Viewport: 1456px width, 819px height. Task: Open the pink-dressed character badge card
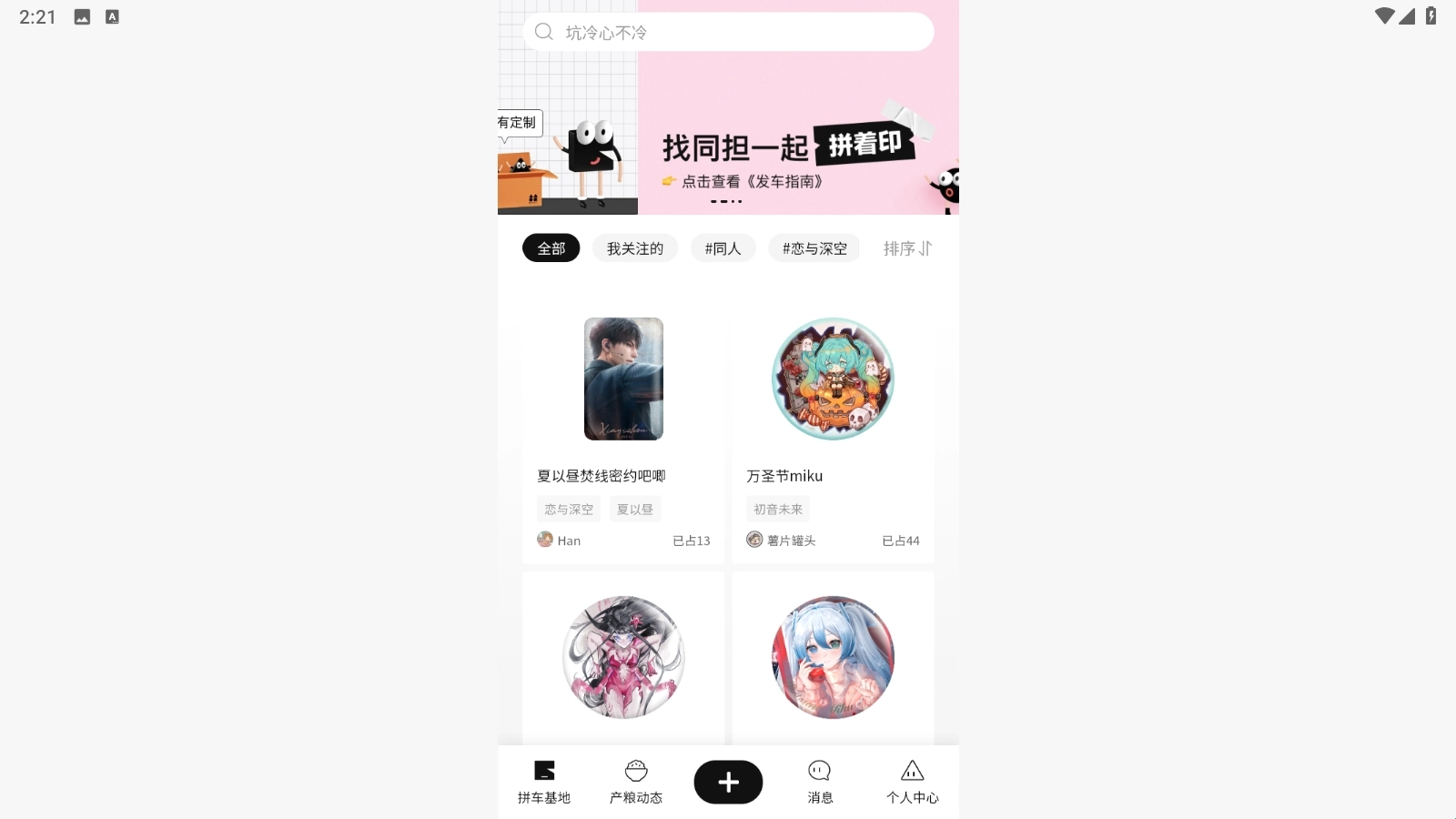623,657
